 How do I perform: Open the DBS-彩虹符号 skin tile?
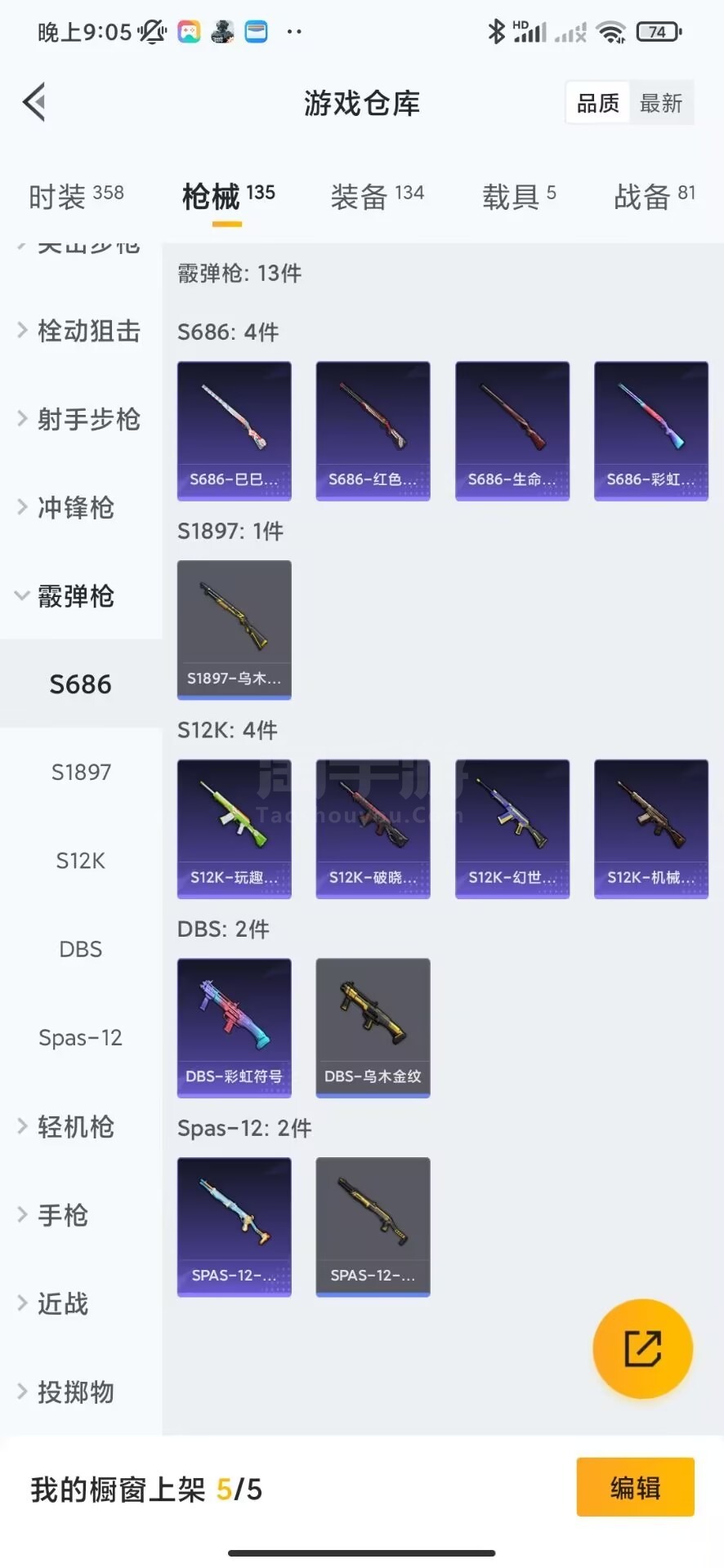pyautogui.click(x=234, y=1027)
